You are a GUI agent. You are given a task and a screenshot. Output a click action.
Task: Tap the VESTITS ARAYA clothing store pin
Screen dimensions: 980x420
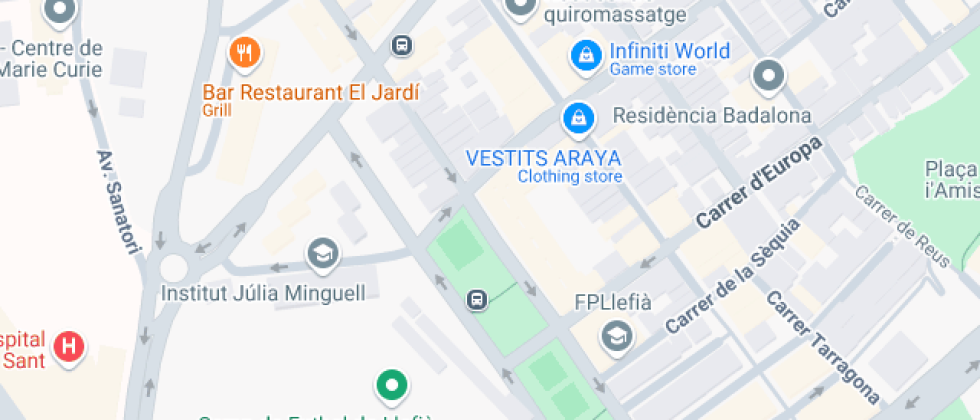click(575, 119)
